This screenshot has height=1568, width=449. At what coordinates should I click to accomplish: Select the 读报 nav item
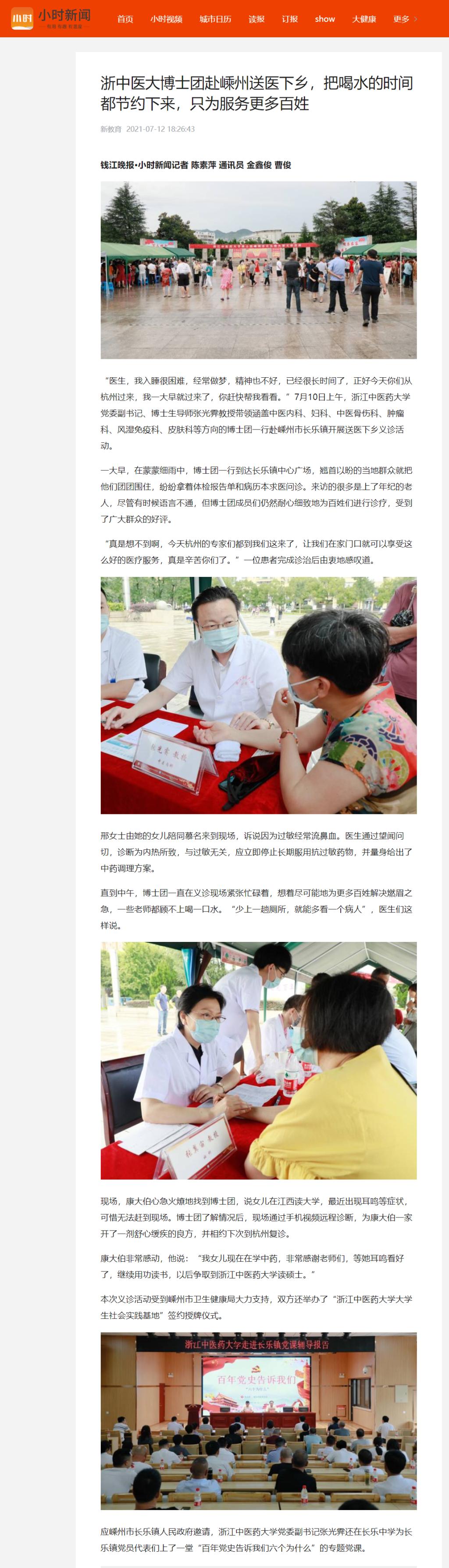(257, 19)
